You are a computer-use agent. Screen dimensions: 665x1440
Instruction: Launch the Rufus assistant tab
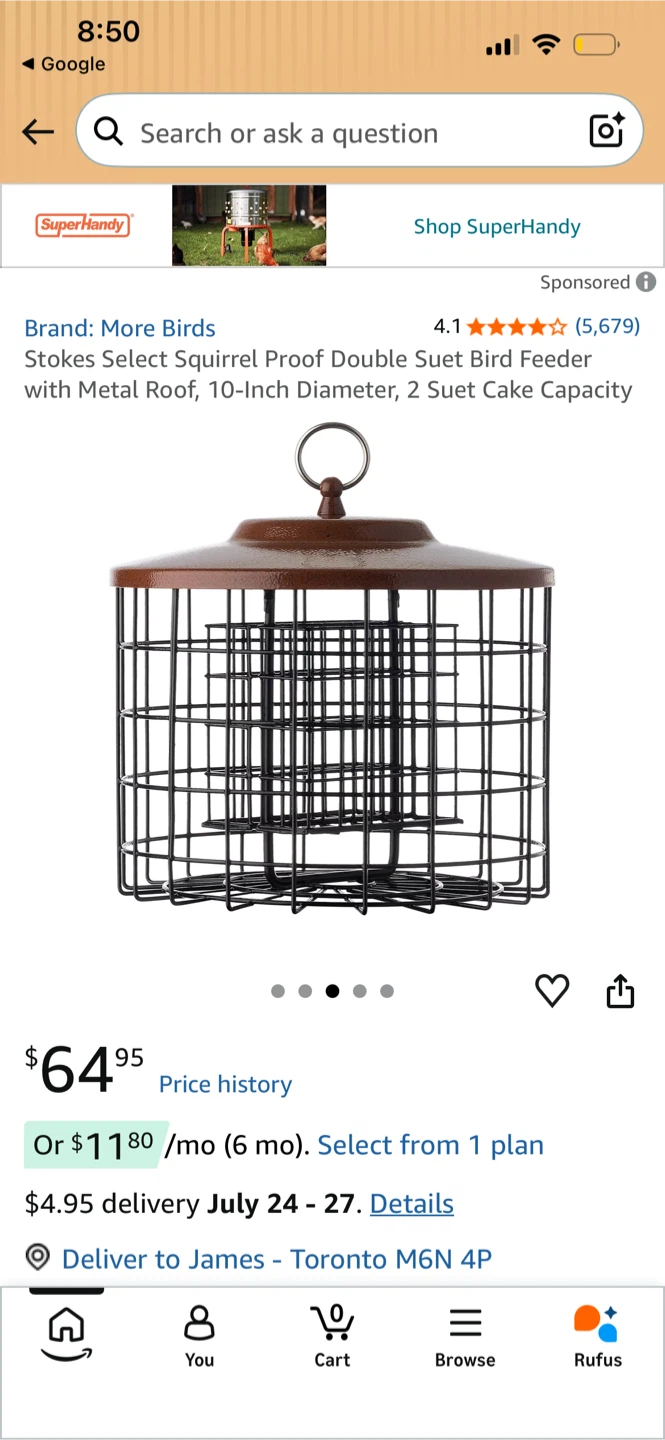coord(598,1336)
